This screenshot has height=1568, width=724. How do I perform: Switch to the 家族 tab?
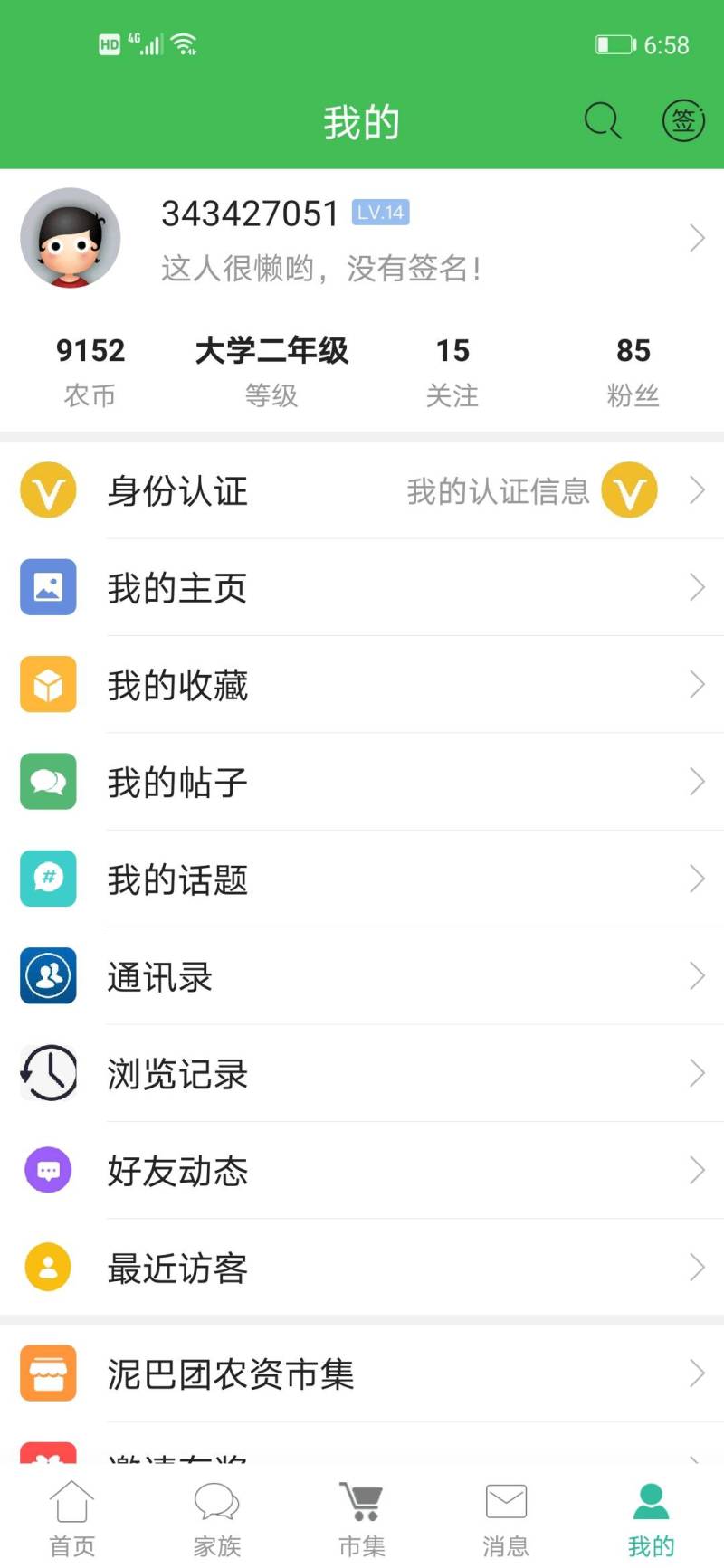217,1519
